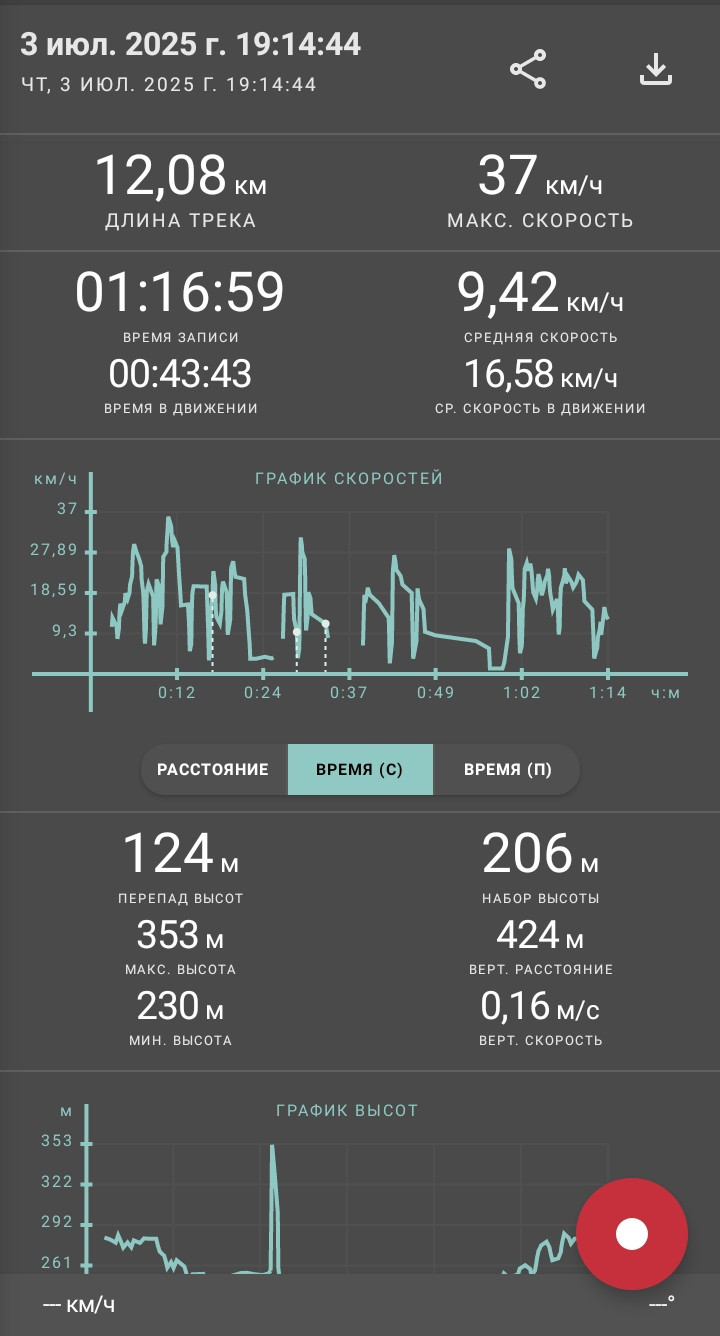
Task: Start recording with the red button
Action: [x=632, y=1233]
